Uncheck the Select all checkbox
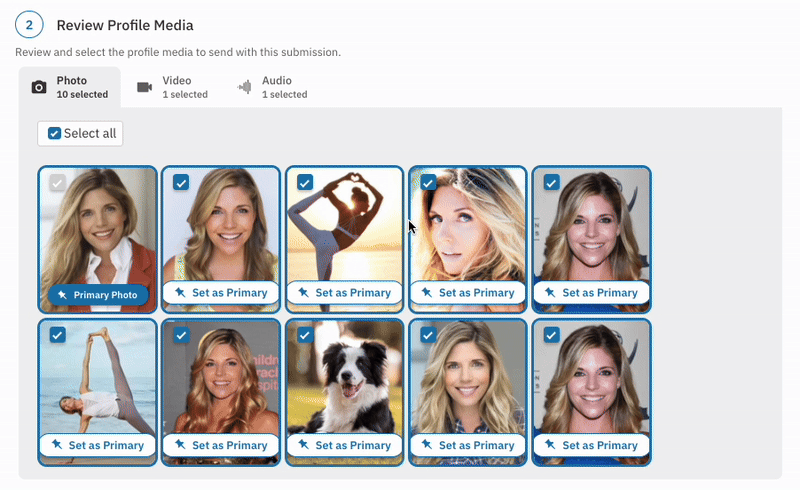The image size is (800, 490). 55,134
